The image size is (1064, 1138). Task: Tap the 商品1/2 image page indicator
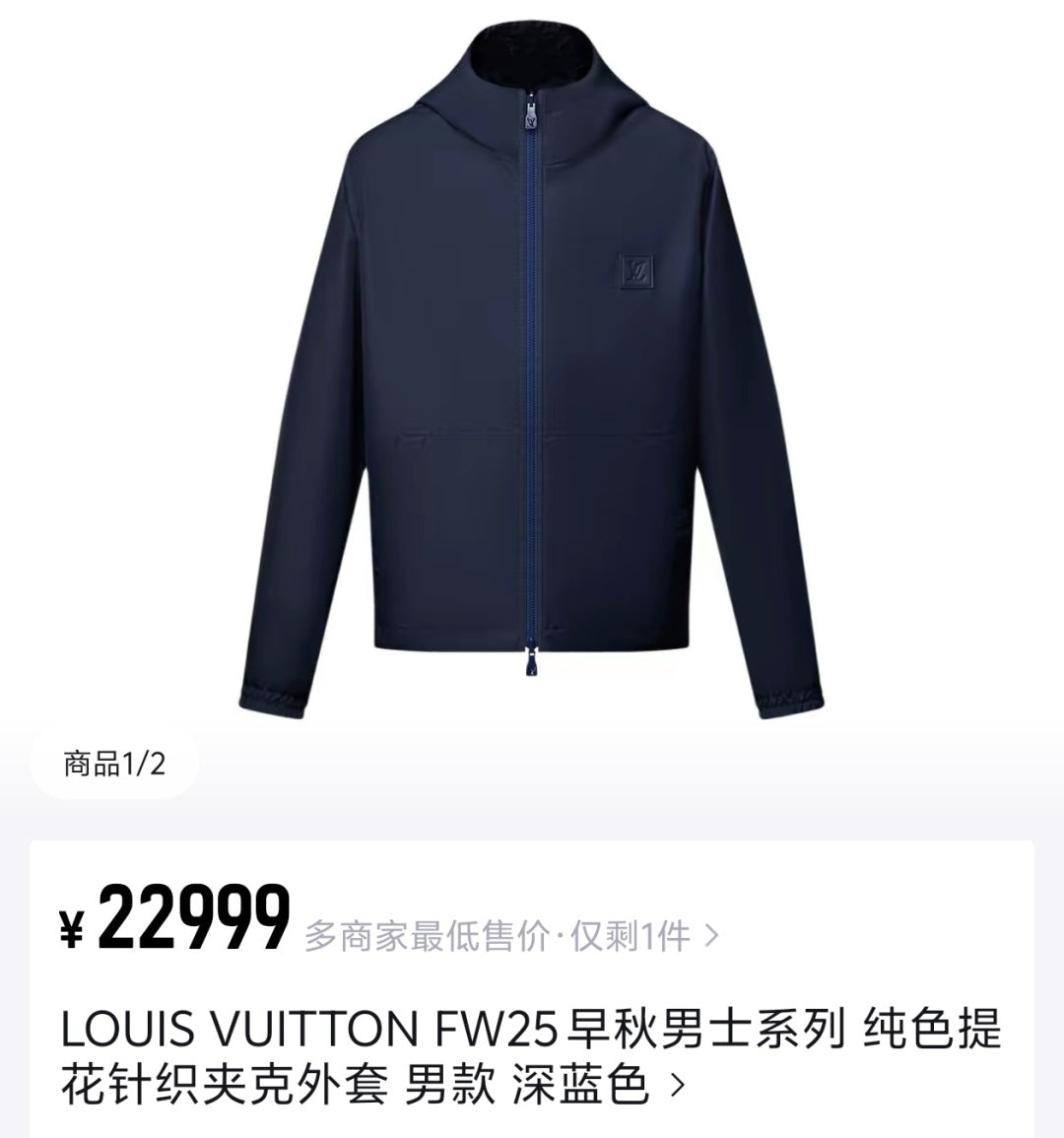point(114,764)
